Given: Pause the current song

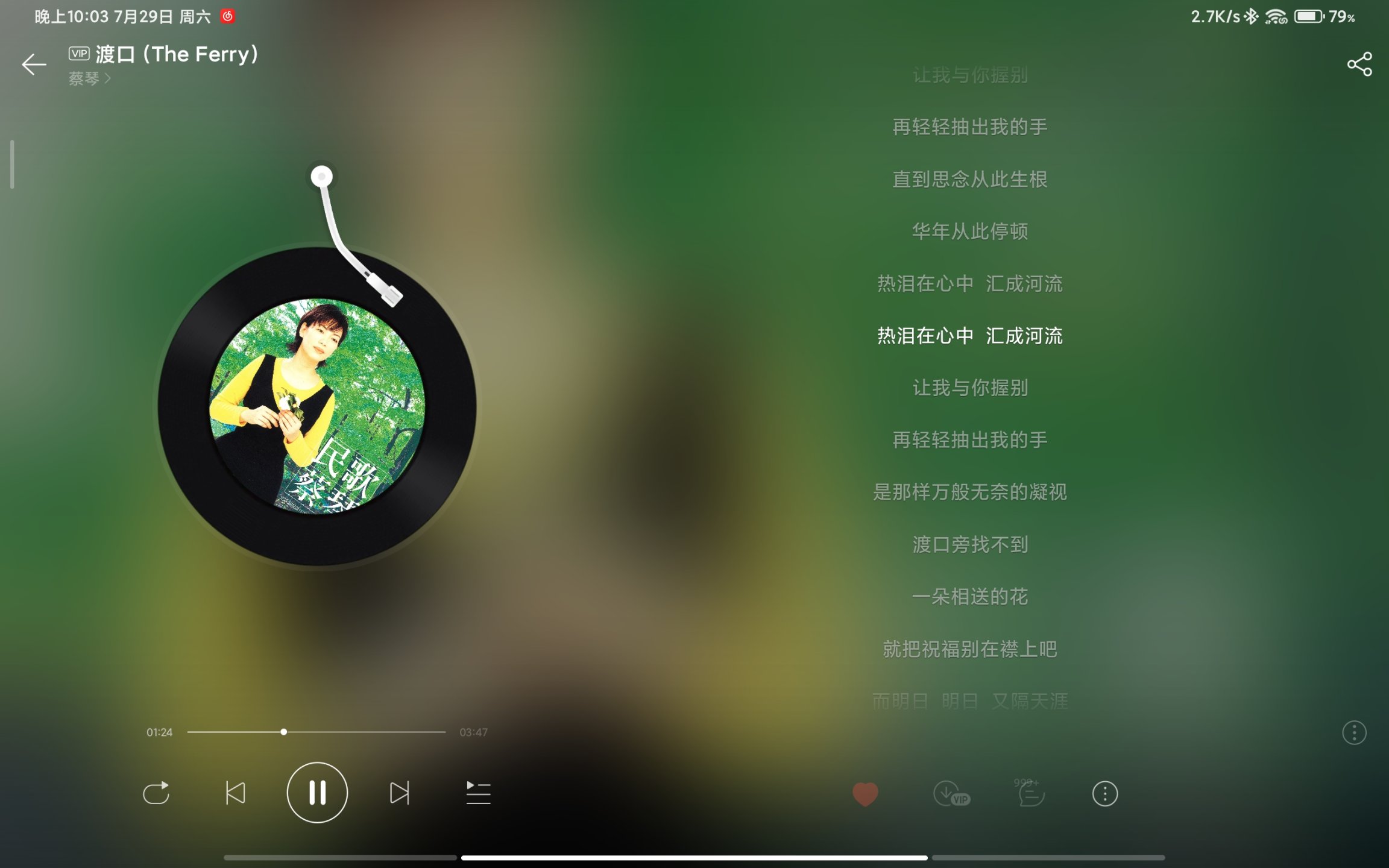Looking at the screenshot, I should click(317, 793).
